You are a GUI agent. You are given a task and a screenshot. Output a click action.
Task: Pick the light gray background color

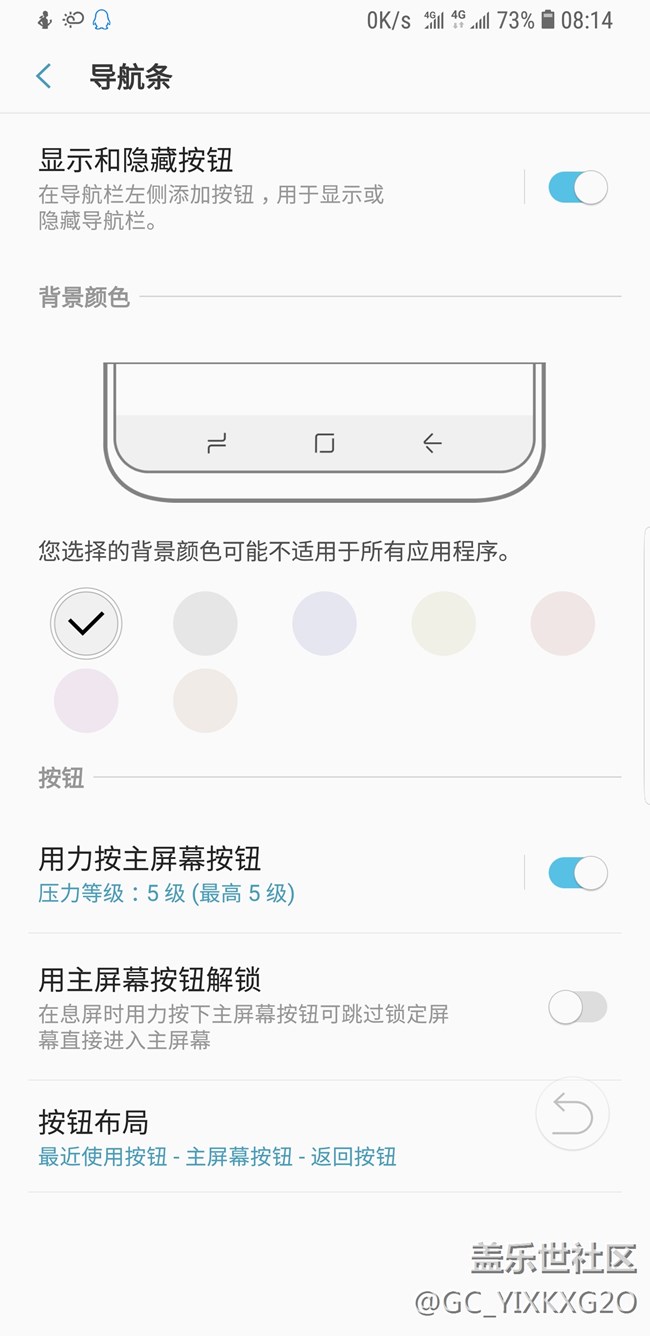point(205,623)
